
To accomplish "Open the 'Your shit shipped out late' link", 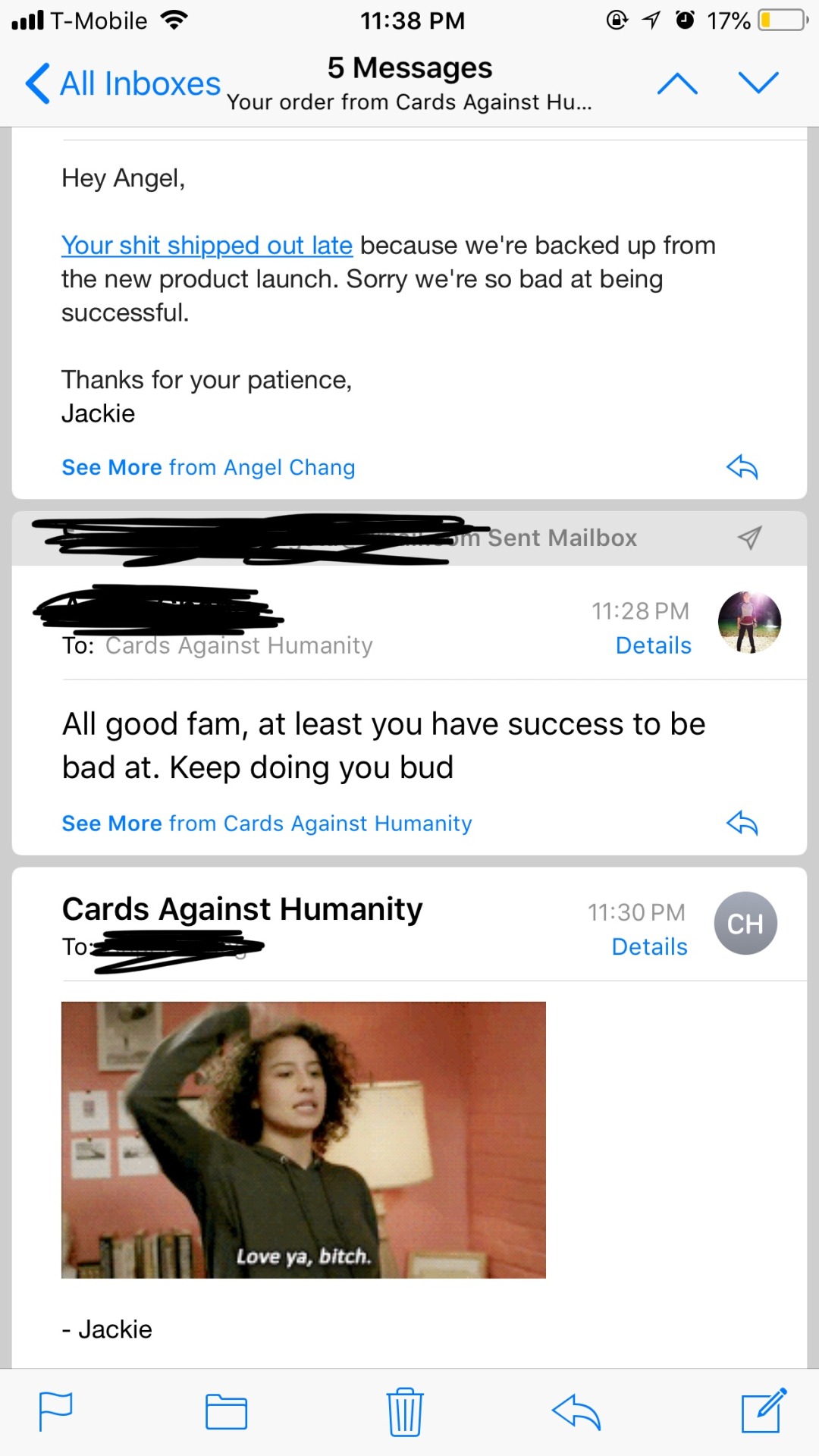I will coord(207,246).
